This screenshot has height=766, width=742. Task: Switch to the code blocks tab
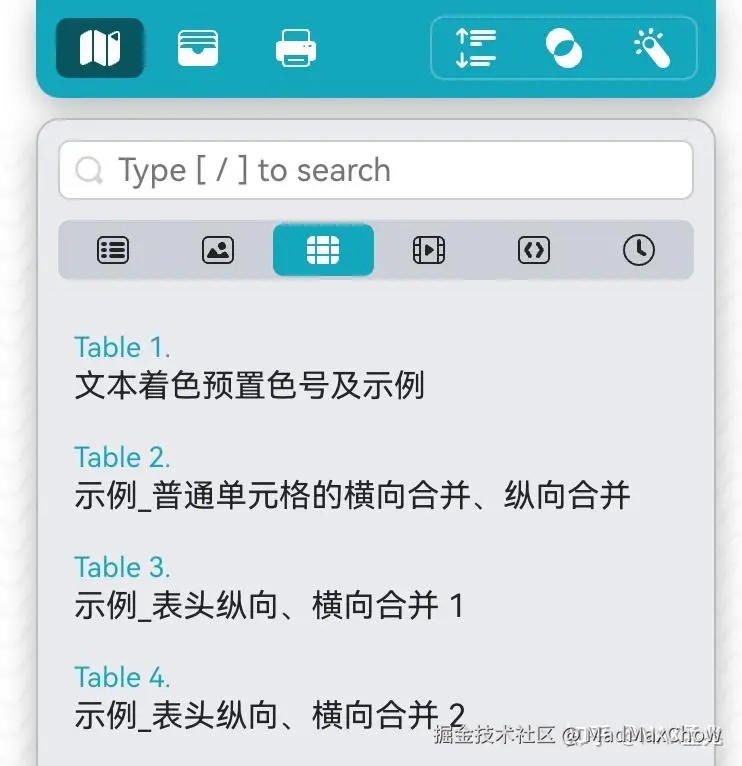click(x=534, y=250)
